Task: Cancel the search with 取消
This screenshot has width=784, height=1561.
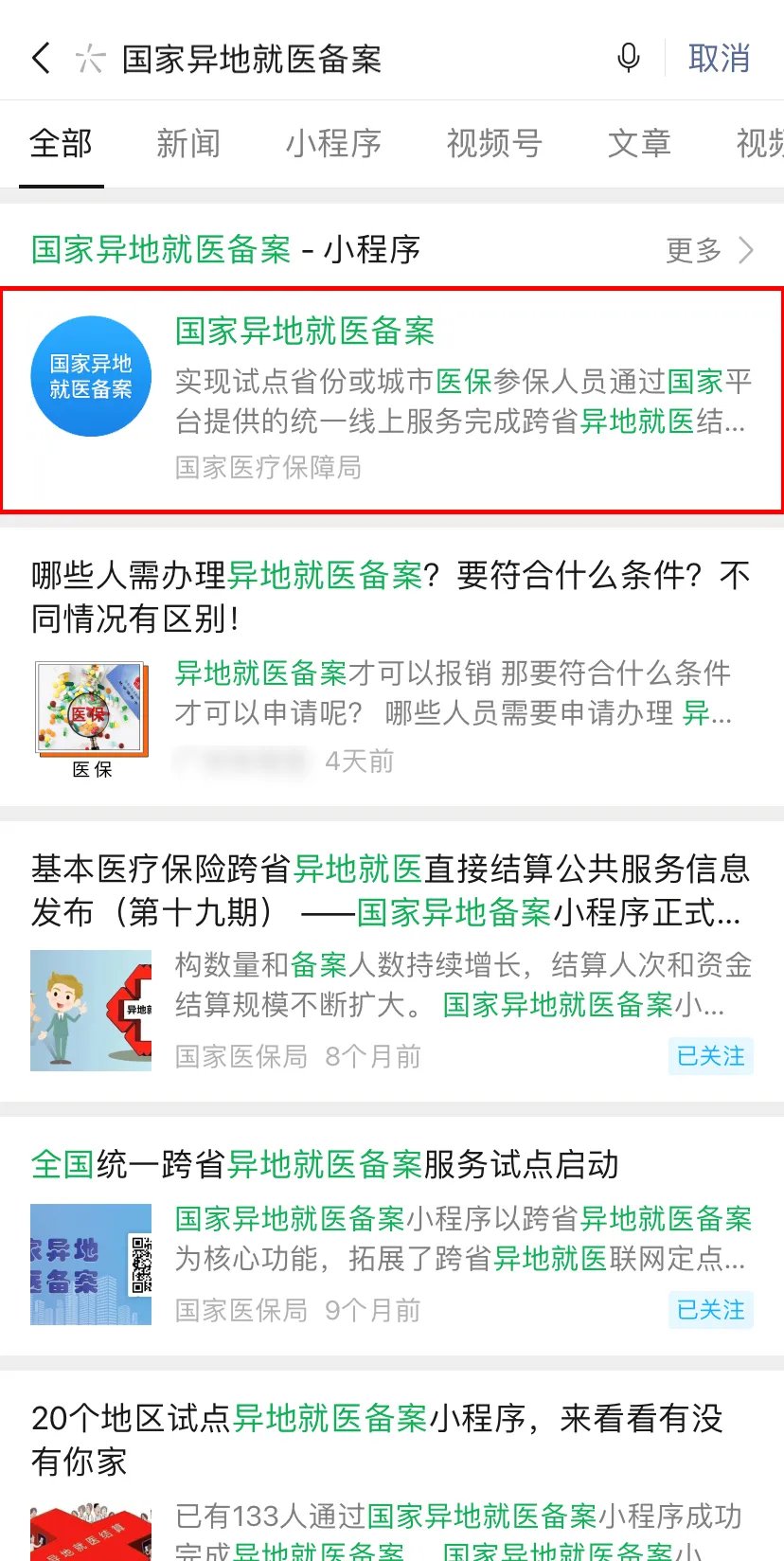Action: point(719,59)
